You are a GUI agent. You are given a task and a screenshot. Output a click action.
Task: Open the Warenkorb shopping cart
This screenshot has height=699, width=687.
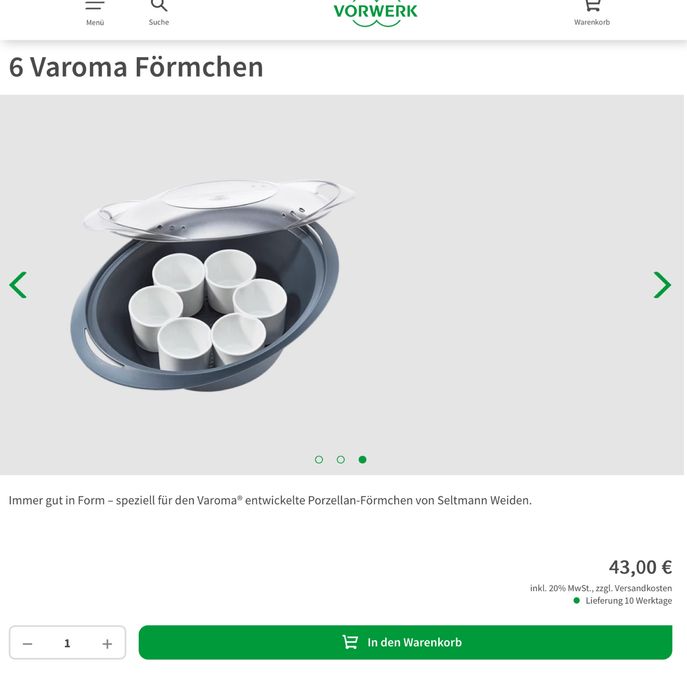pyautogui.click(x=591, y=10)
